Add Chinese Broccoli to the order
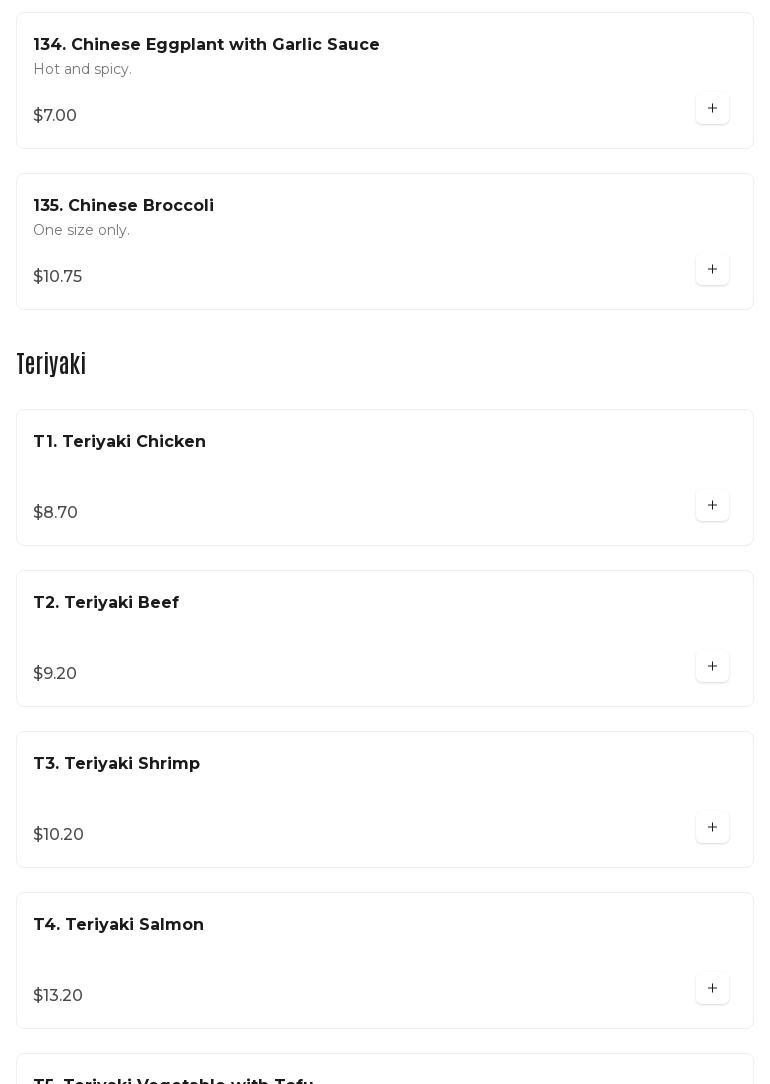The width and height of the screenshot is (770, 1084). click(712, 269)
